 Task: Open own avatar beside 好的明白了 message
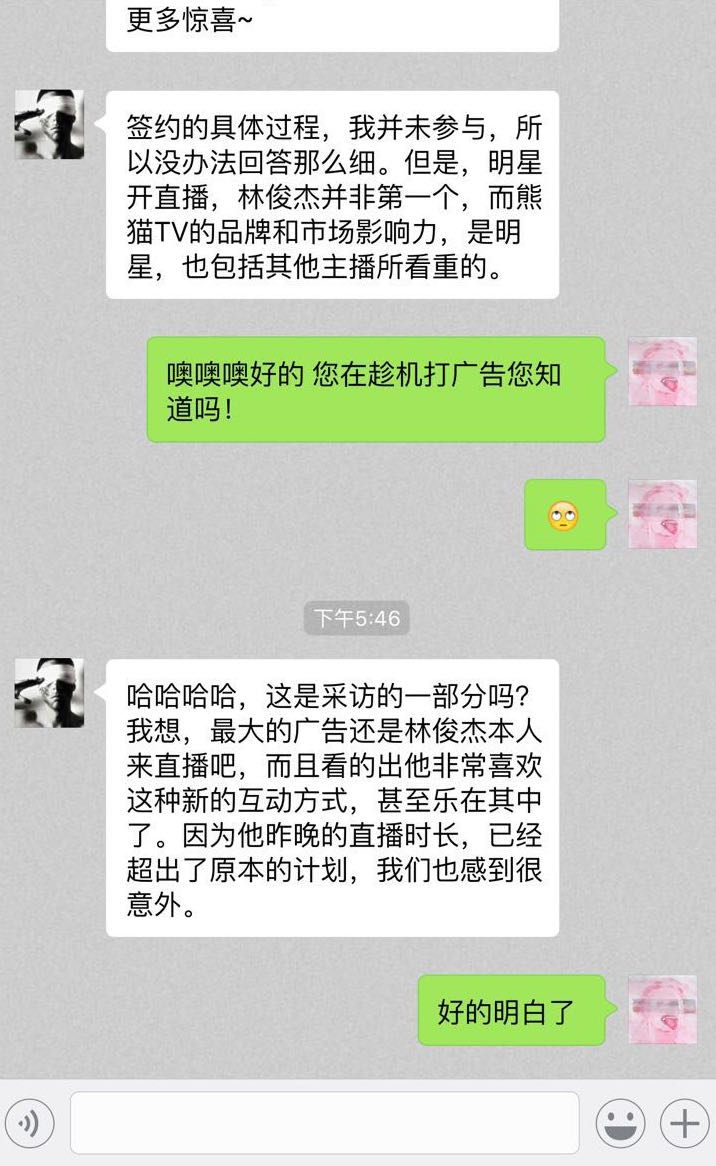[x=662, y=1009]
